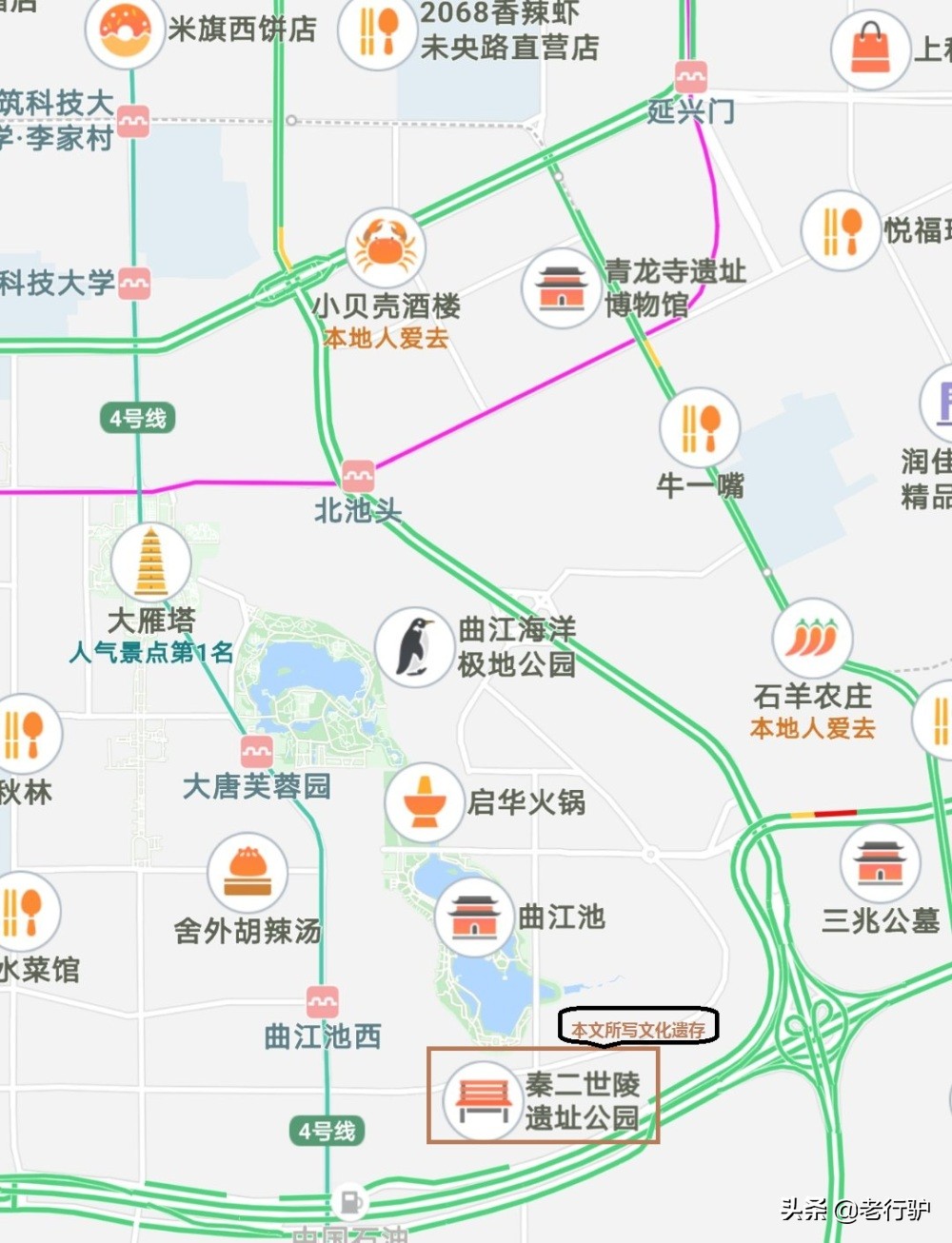Click the 本地人爱去 label under 小贝壳酒楼
952x1243 pixels.
(x=387, y=337)
